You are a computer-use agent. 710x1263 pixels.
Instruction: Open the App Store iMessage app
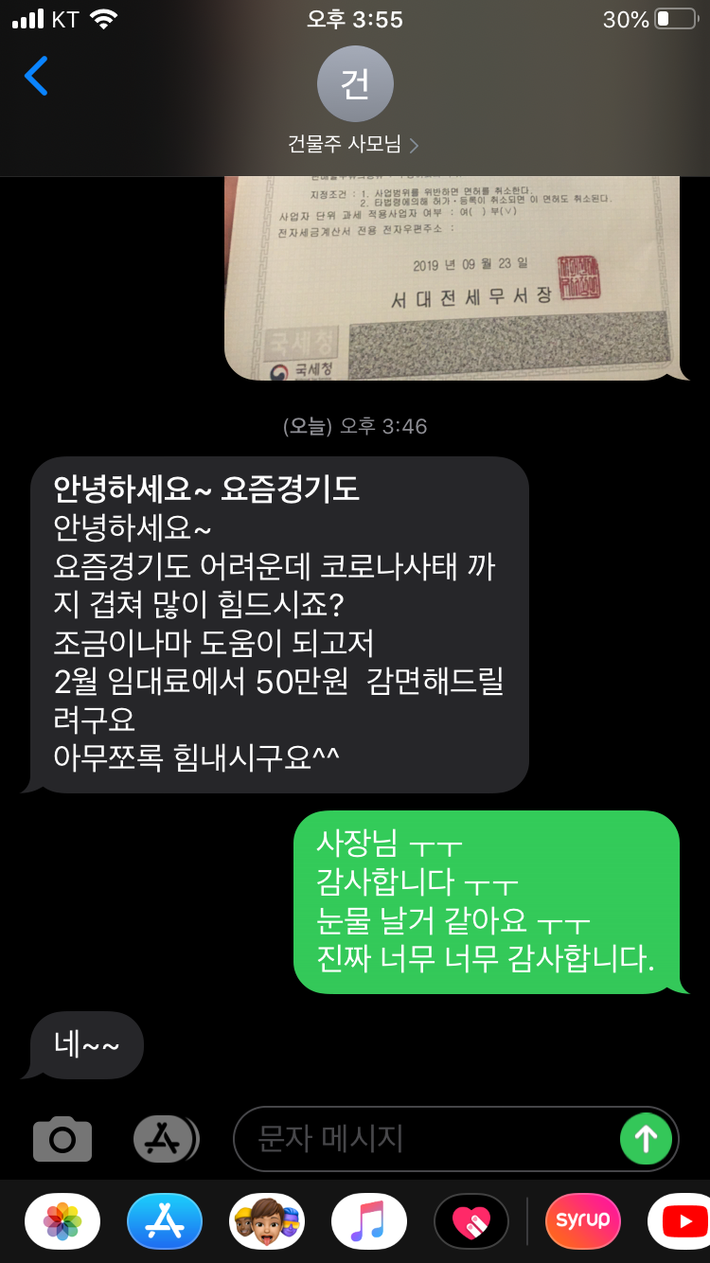(165, 1221)
